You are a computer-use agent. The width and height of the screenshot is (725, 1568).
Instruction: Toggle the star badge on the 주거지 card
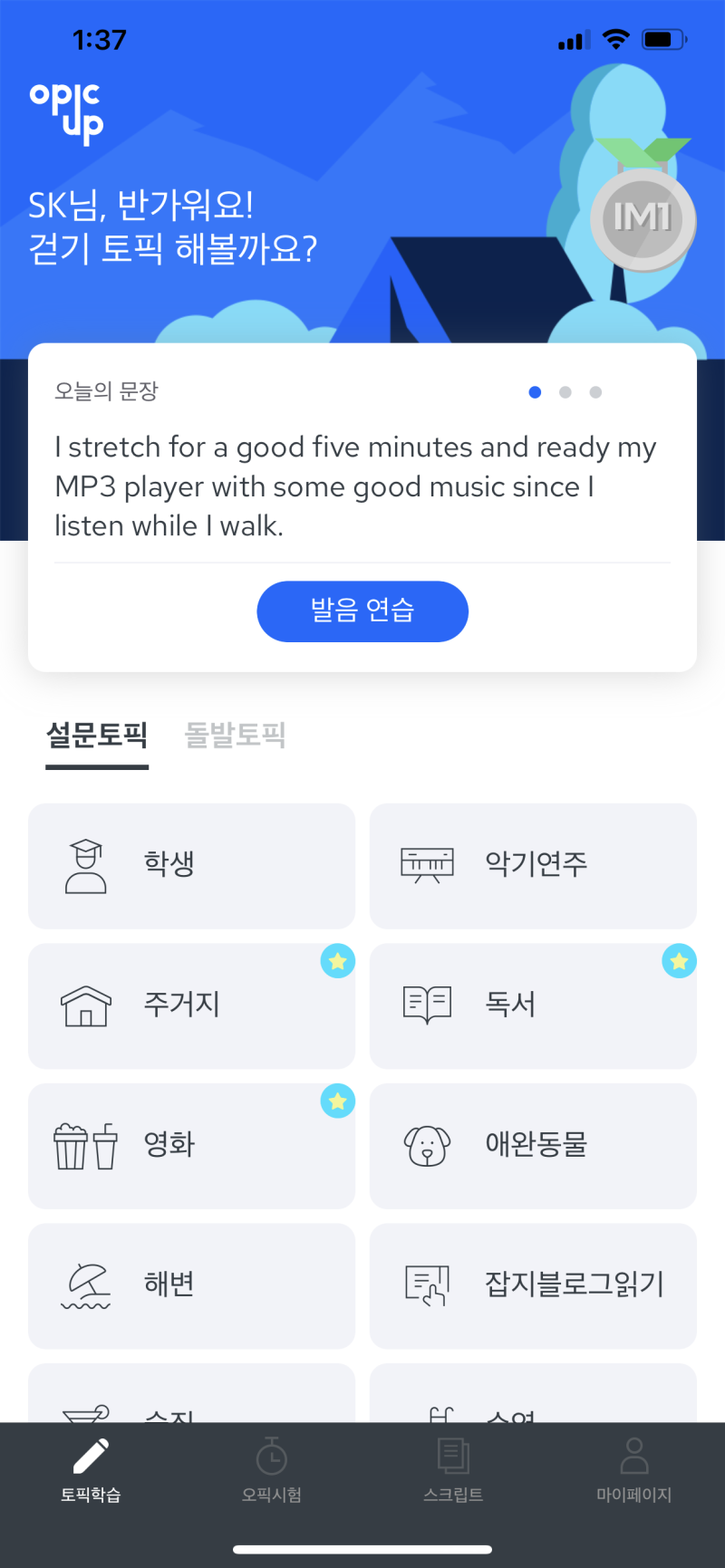337,961
